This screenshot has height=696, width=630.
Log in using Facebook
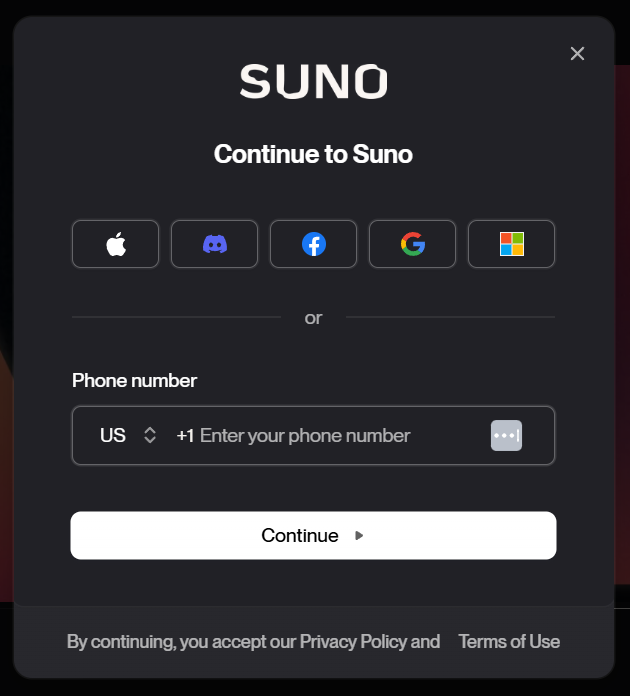click(x=313, y=244)
